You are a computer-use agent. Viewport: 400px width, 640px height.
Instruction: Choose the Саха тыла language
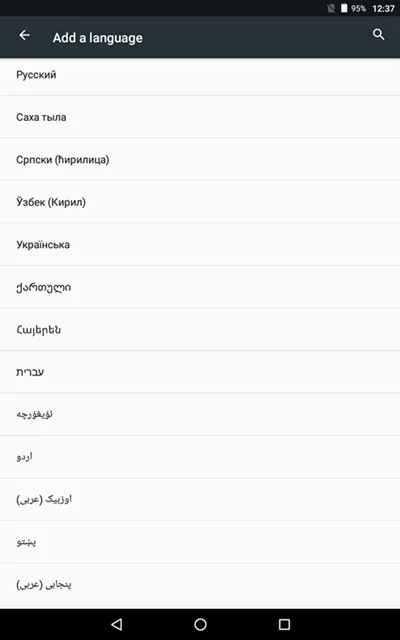pos(200,117)
